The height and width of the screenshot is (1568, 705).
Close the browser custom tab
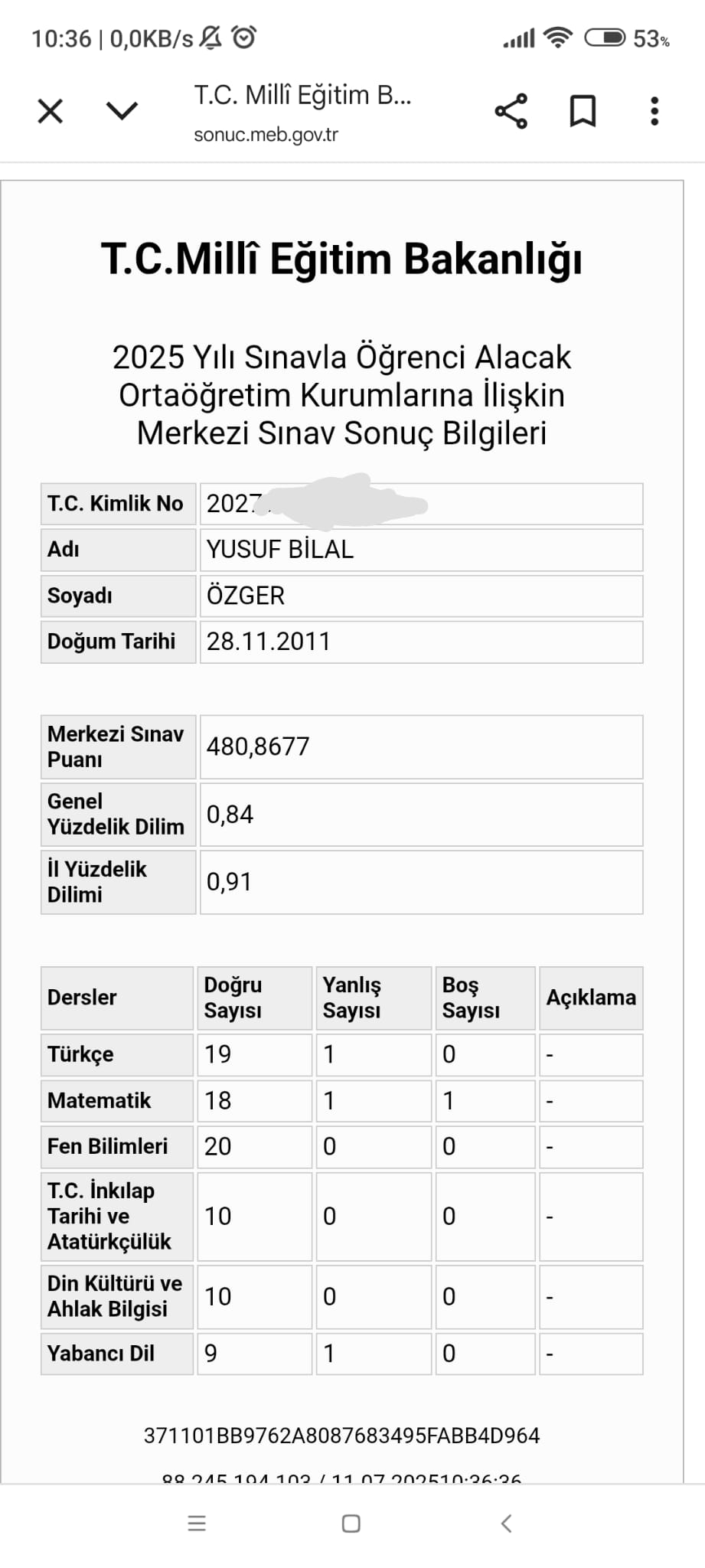pyautogui.click(x=51, y=112)
